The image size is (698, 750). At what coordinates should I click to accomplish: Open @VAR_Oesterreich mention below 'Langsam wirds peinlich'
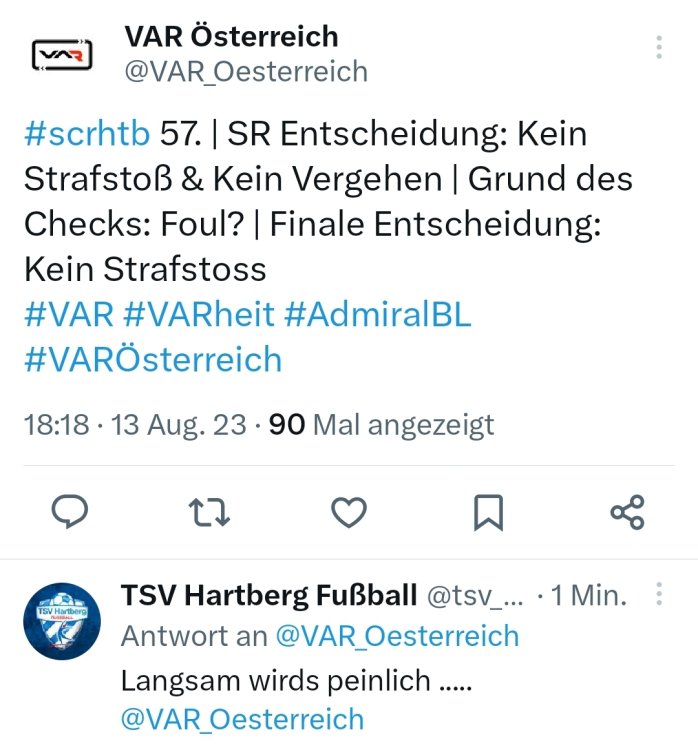[x=242, y=718]
